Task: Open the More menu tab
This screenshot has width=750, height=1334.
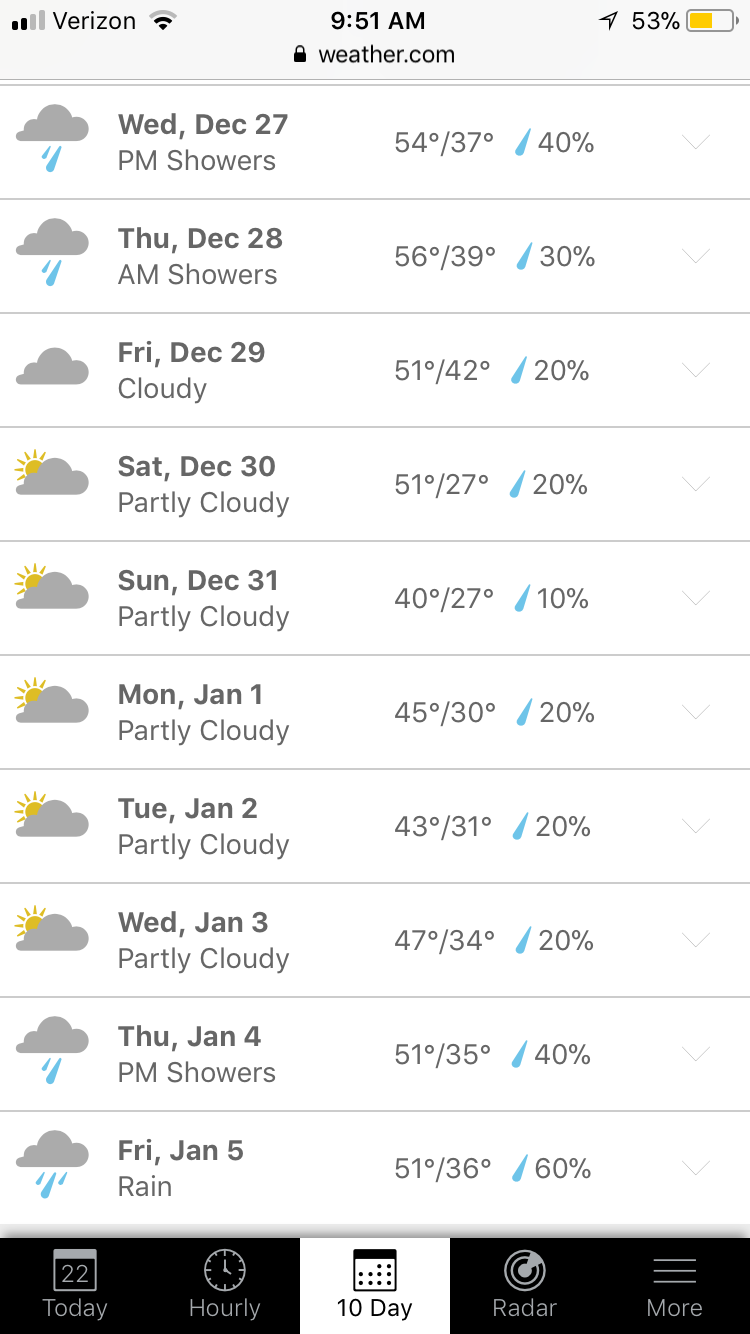Action: (x=675, y=1286)
